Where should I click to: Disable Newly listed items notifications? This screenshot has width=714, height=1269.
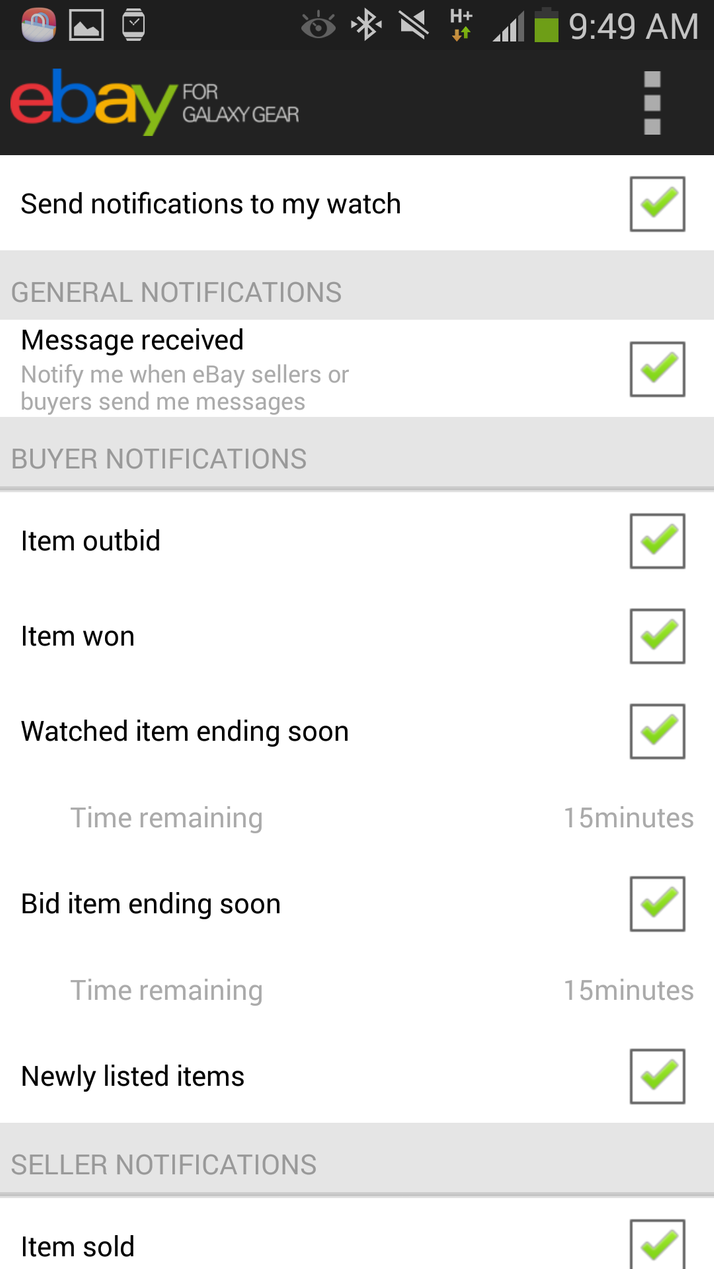[x=657, y=1076]
